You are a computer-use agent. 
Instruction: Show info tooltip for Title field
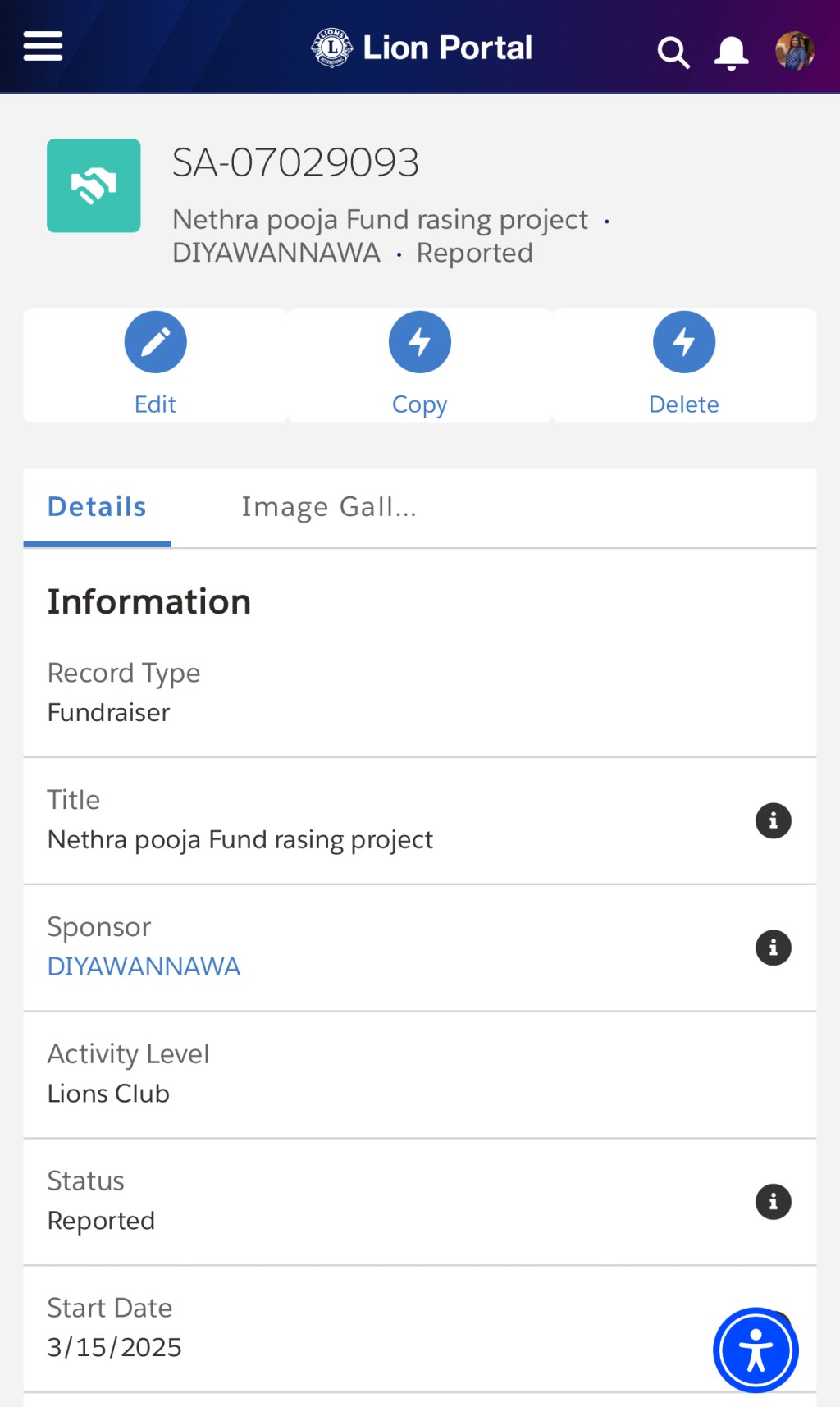(773, 820)
